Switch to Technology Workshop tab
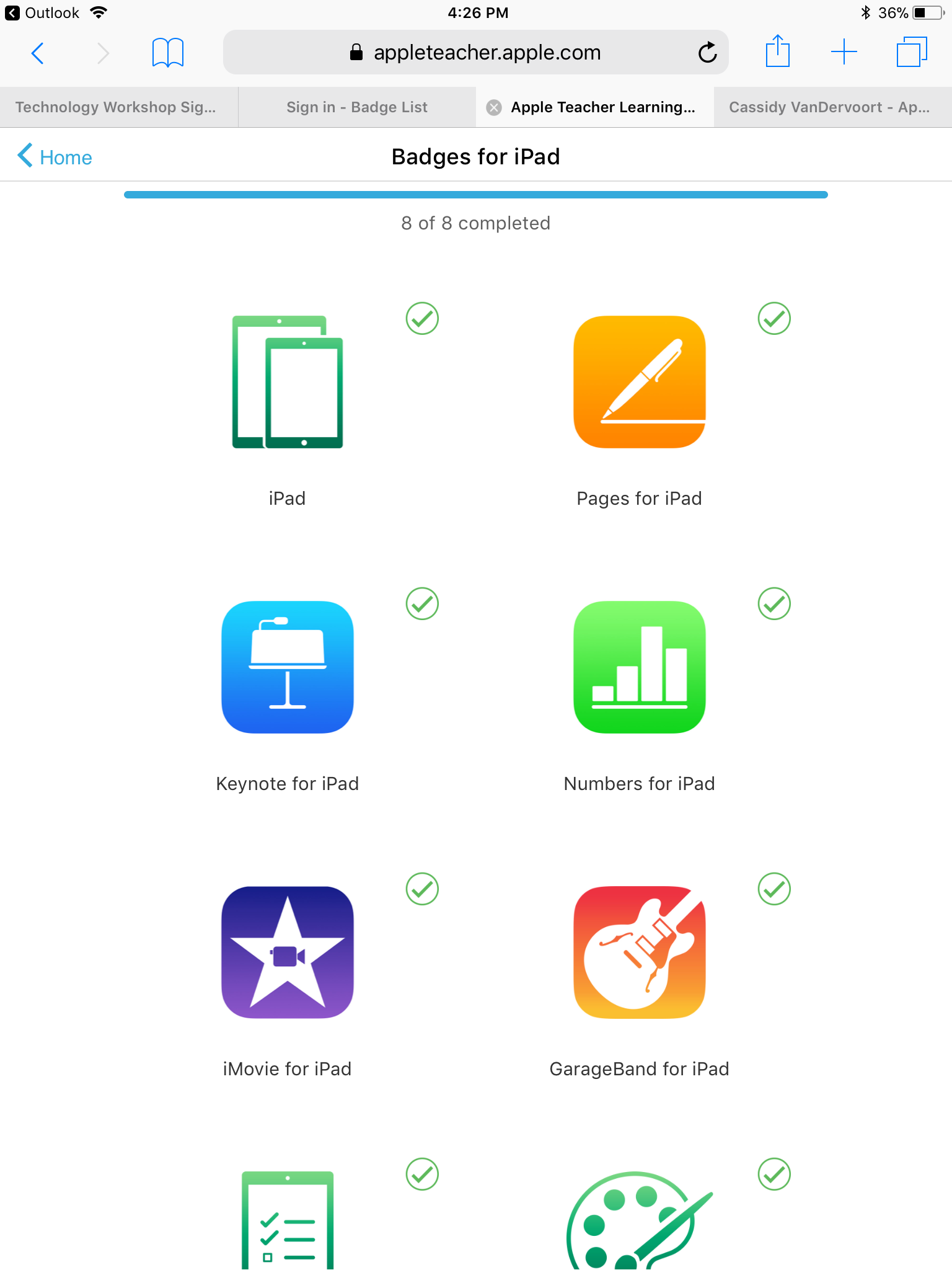 [116, 107]
